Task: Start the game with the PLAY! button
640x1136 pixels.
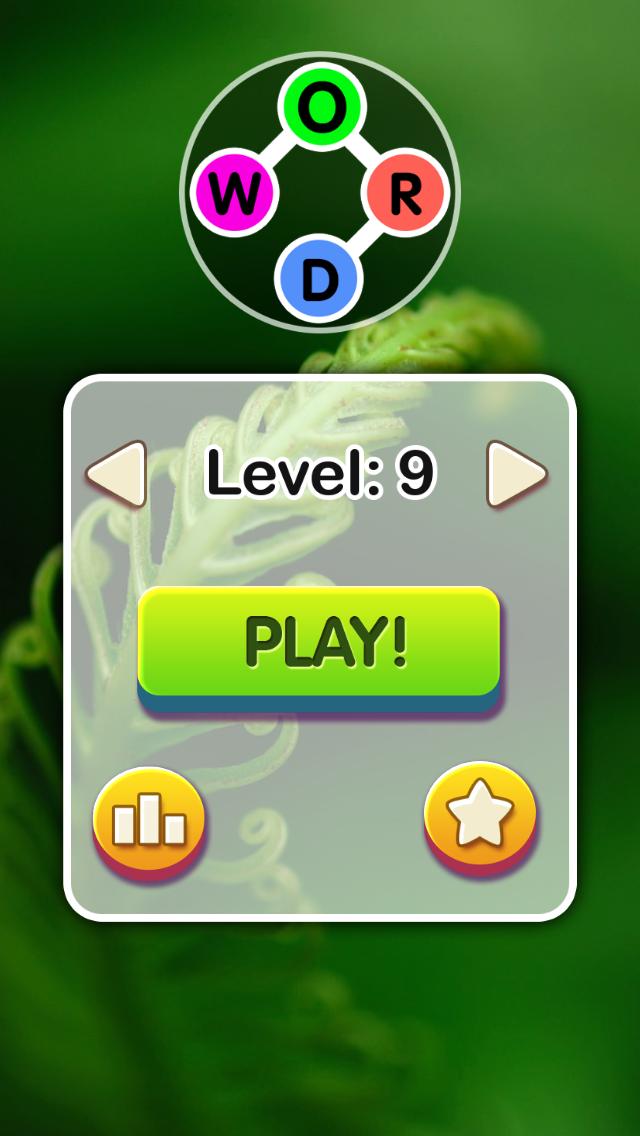Action: (318, 642)
